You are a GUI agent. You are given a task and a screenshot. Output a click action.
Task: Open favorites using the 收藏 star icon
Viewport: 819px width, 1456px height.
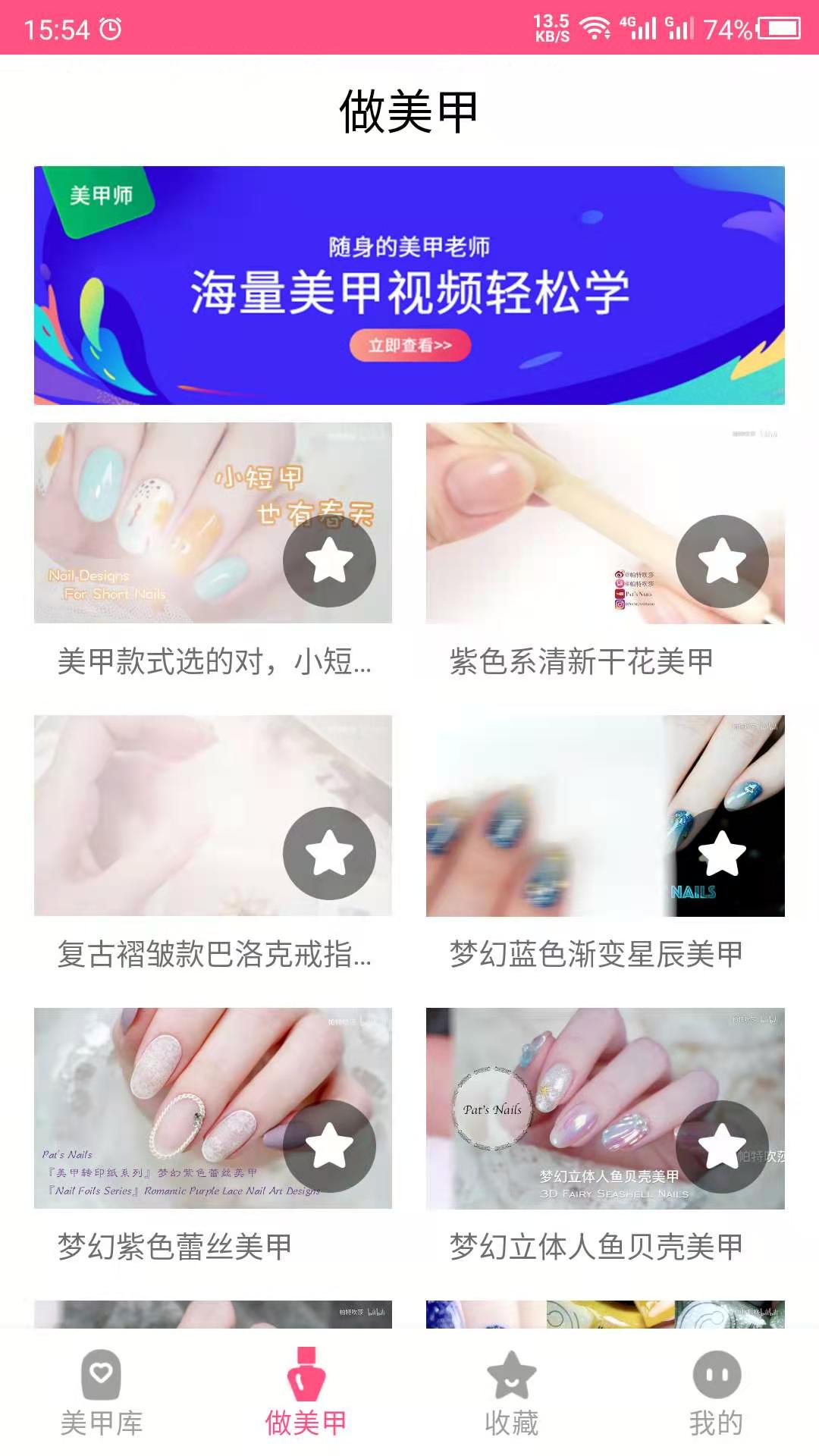click(x=512, y=1376)
